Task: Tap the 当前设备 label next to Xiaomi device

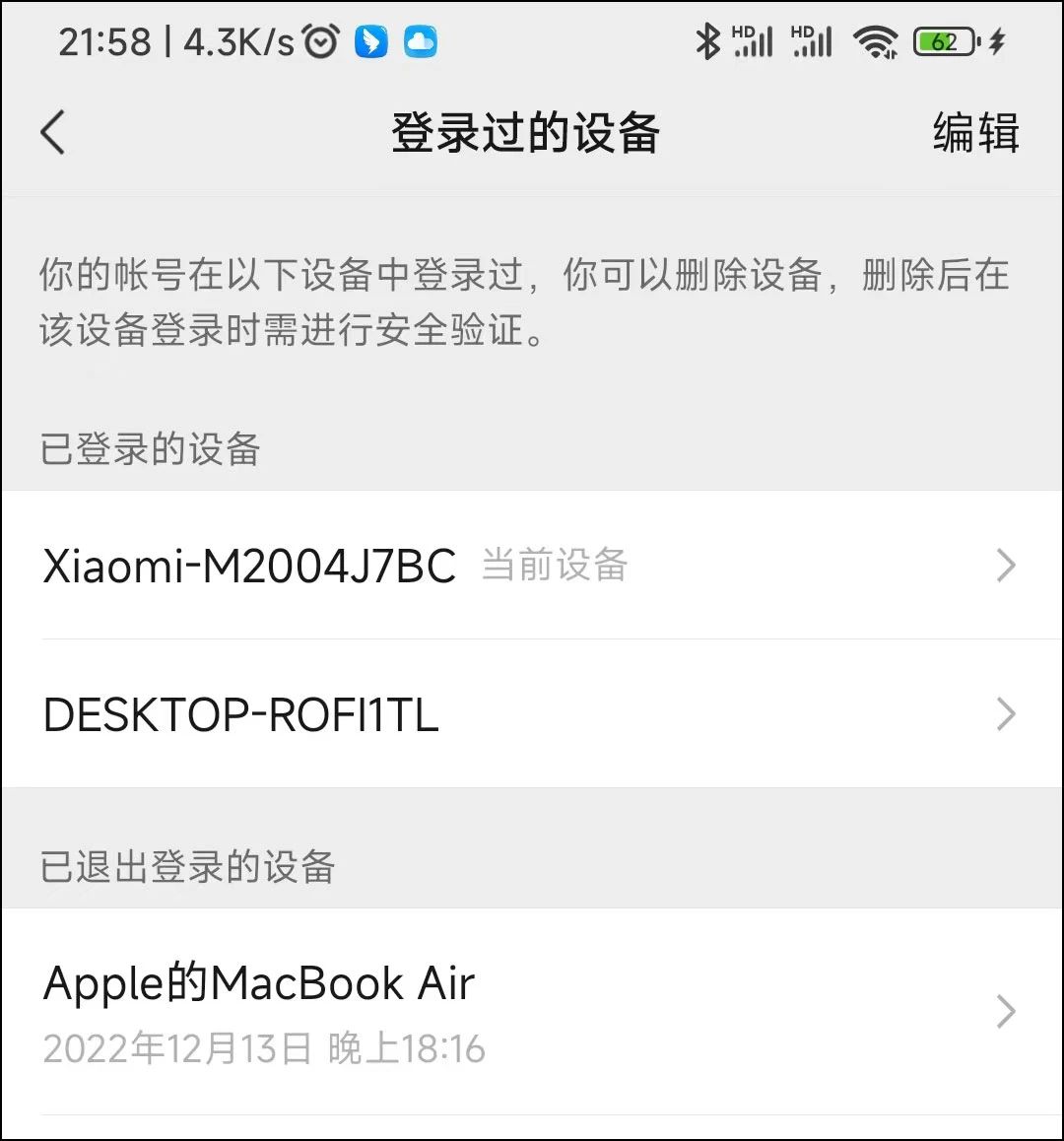Action: 556,565
